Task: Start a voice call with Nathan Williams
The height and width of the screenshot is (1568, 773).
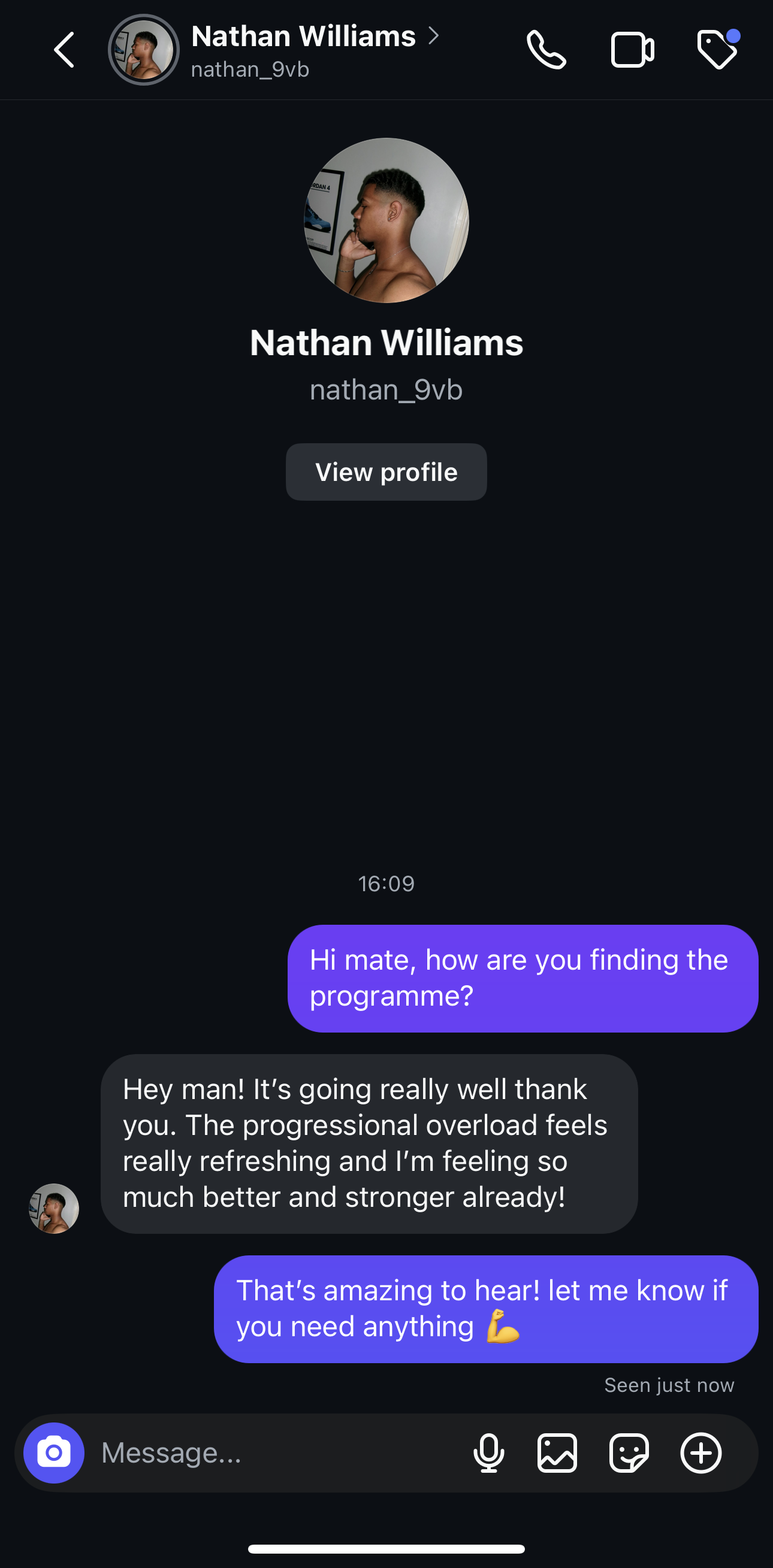Action: click(x=546, y=50)
